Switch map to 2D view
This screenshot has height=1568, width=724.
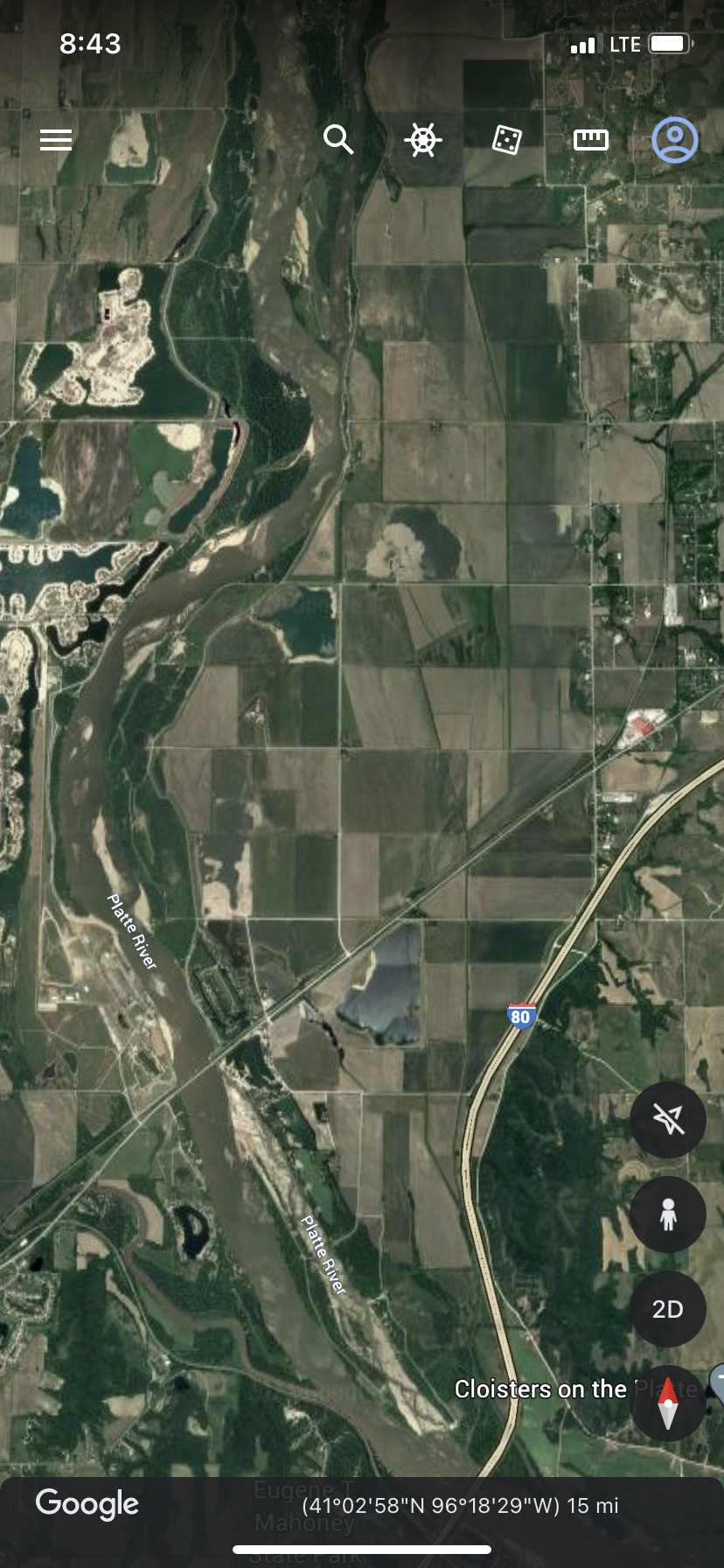click(x=668, y=1309)
